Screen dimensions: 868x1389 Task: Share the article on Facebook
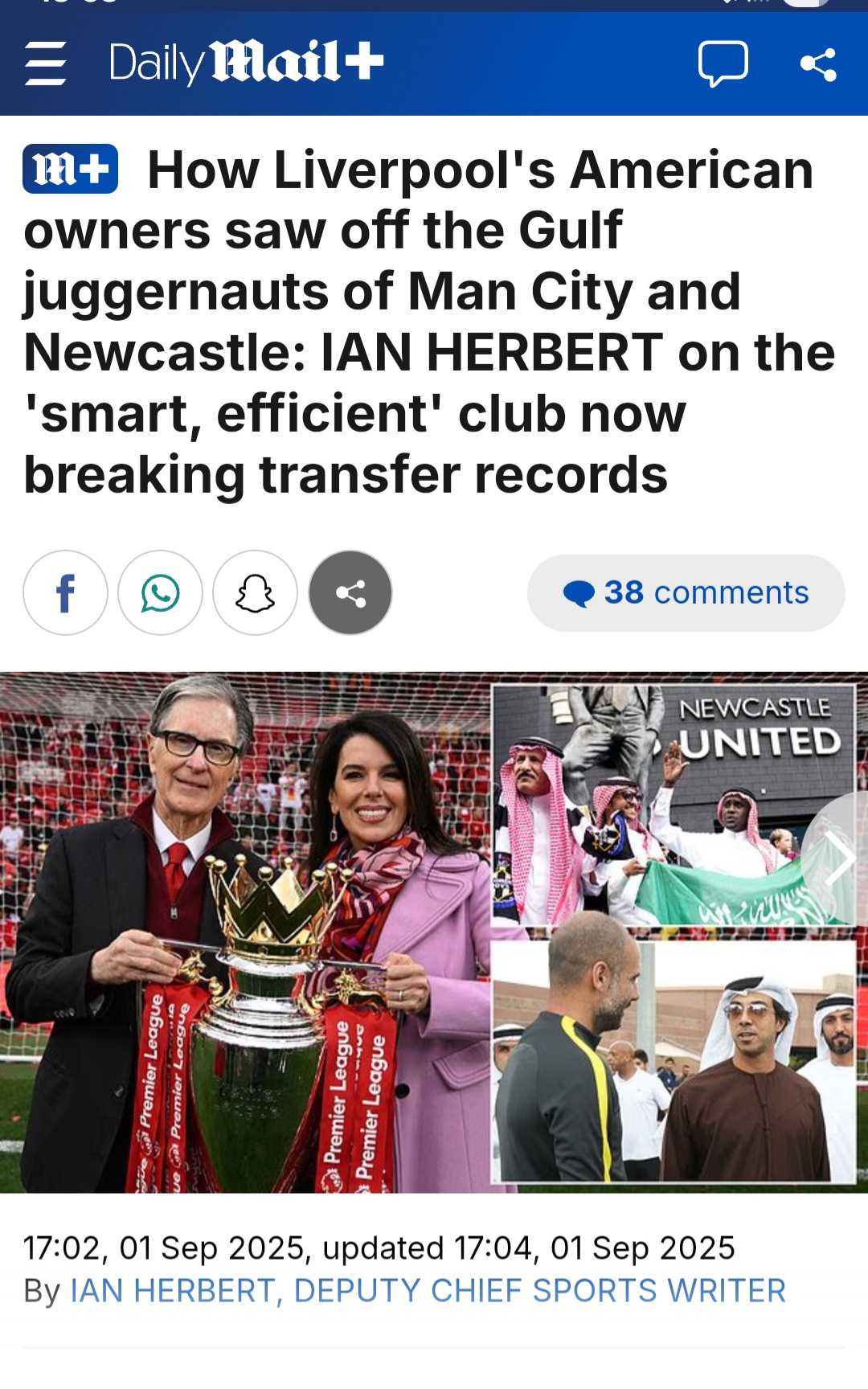(65, 593)
